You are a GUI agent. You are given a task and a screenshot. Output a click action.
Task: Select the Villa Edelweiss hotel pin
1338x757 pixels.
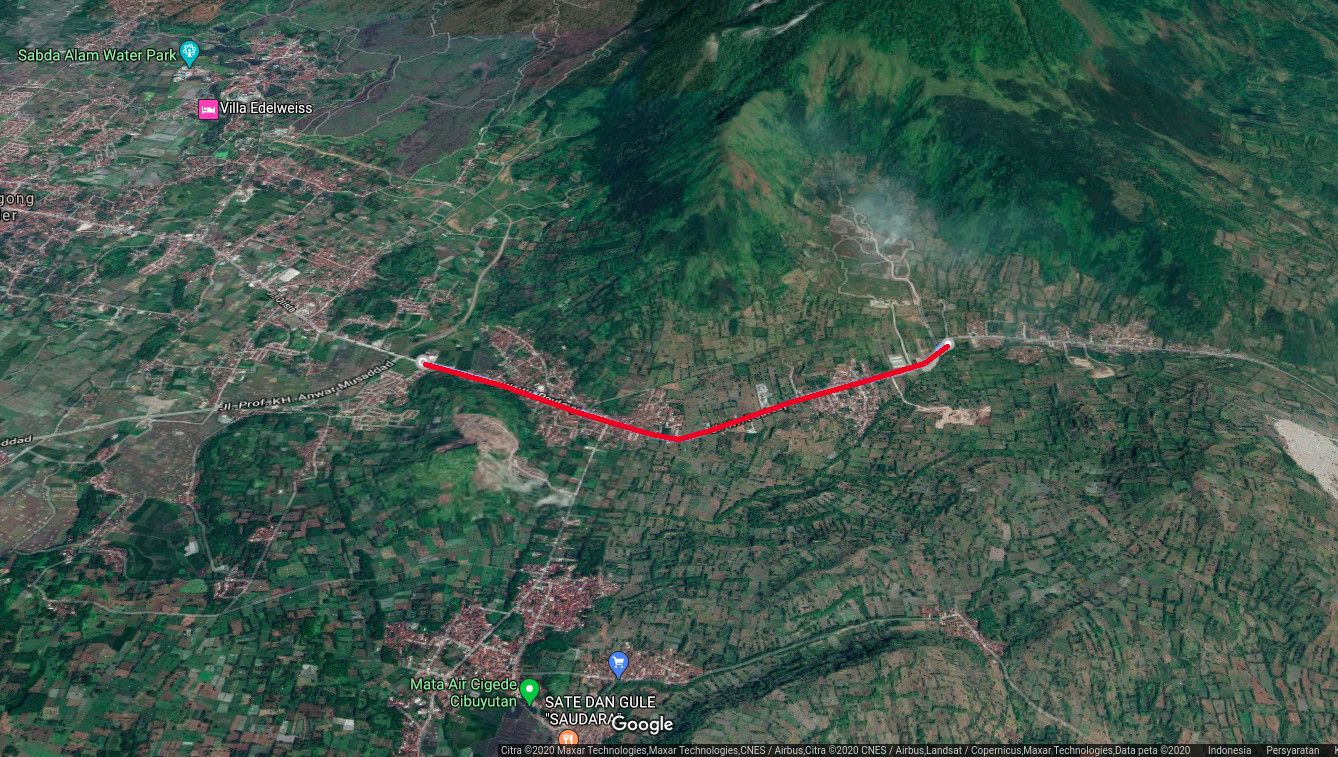tap(208, 108)
